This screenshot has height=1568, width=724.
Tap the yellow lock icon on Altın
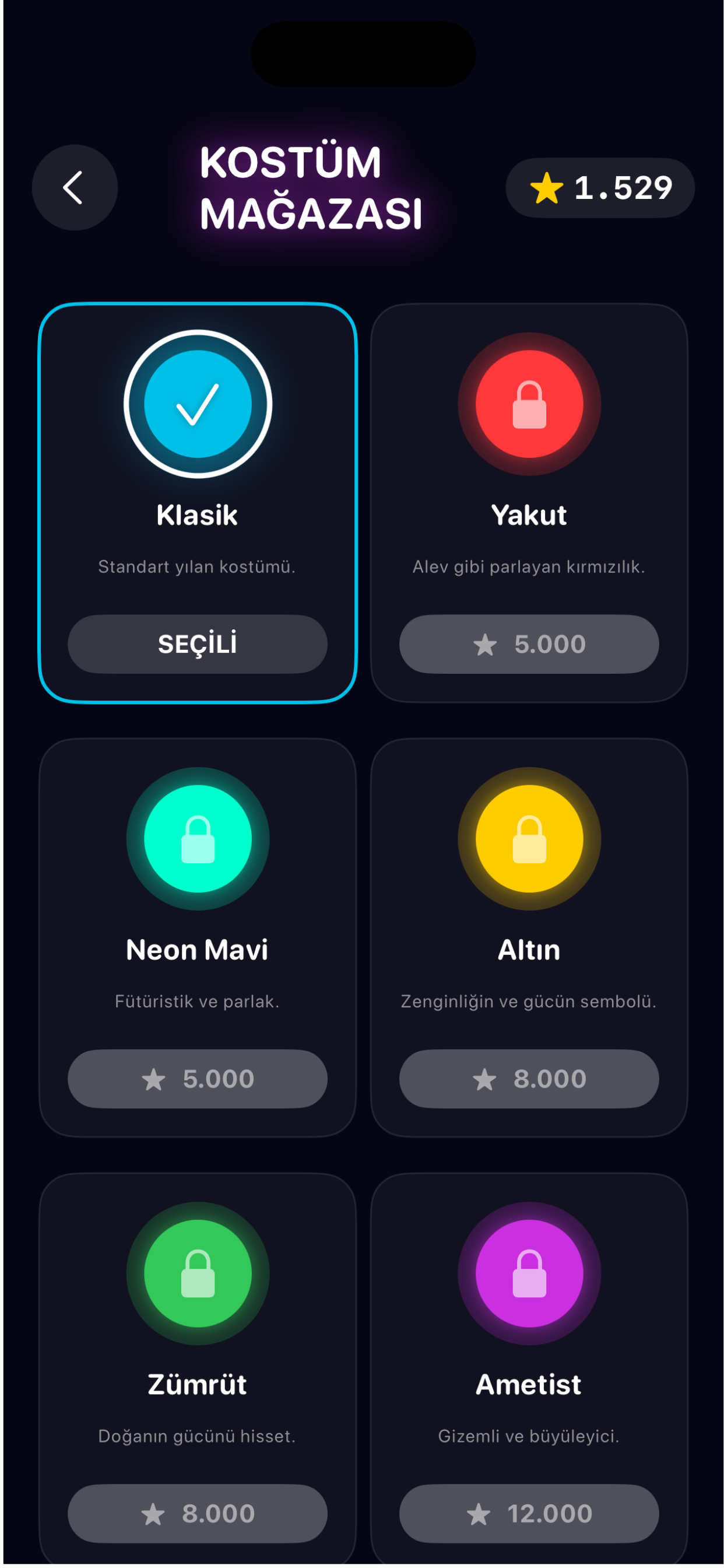pyautogui.click(x=529, y=838)
